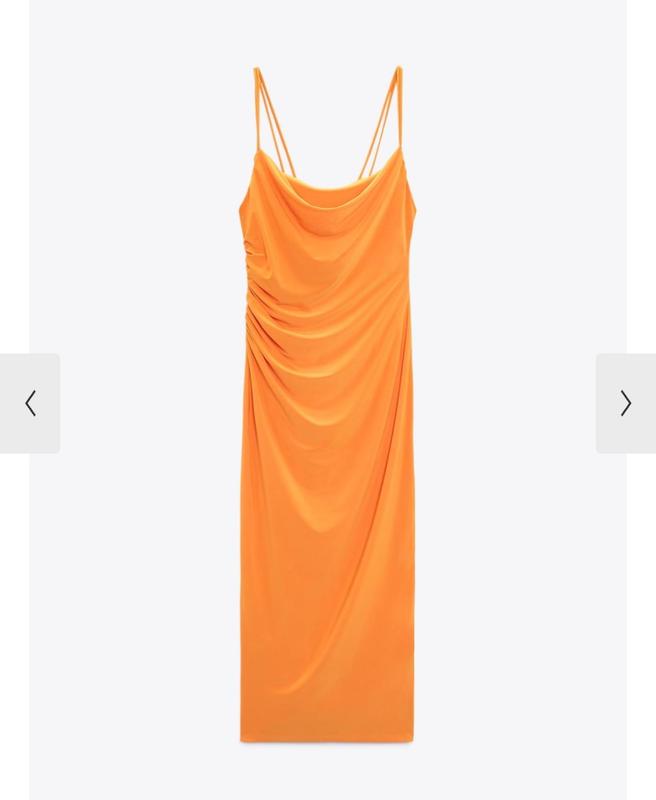
Task: Show the next product image
Action: tap(625, 403)
